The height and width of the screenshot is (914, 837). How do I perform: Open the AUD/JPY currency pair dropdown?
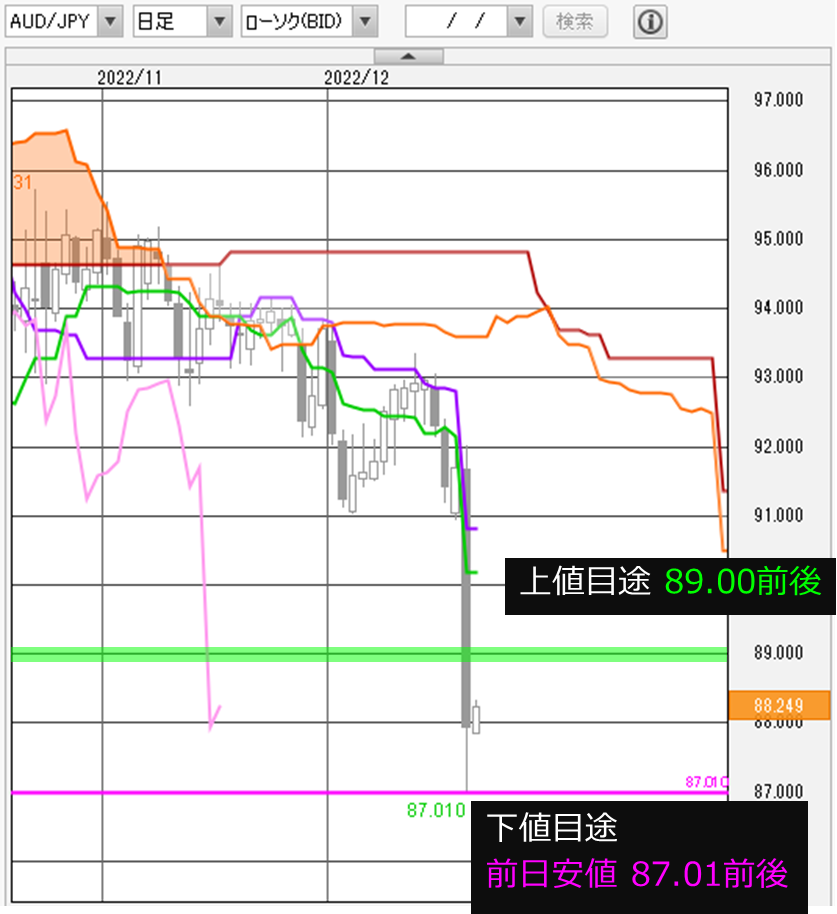[111, 21]
